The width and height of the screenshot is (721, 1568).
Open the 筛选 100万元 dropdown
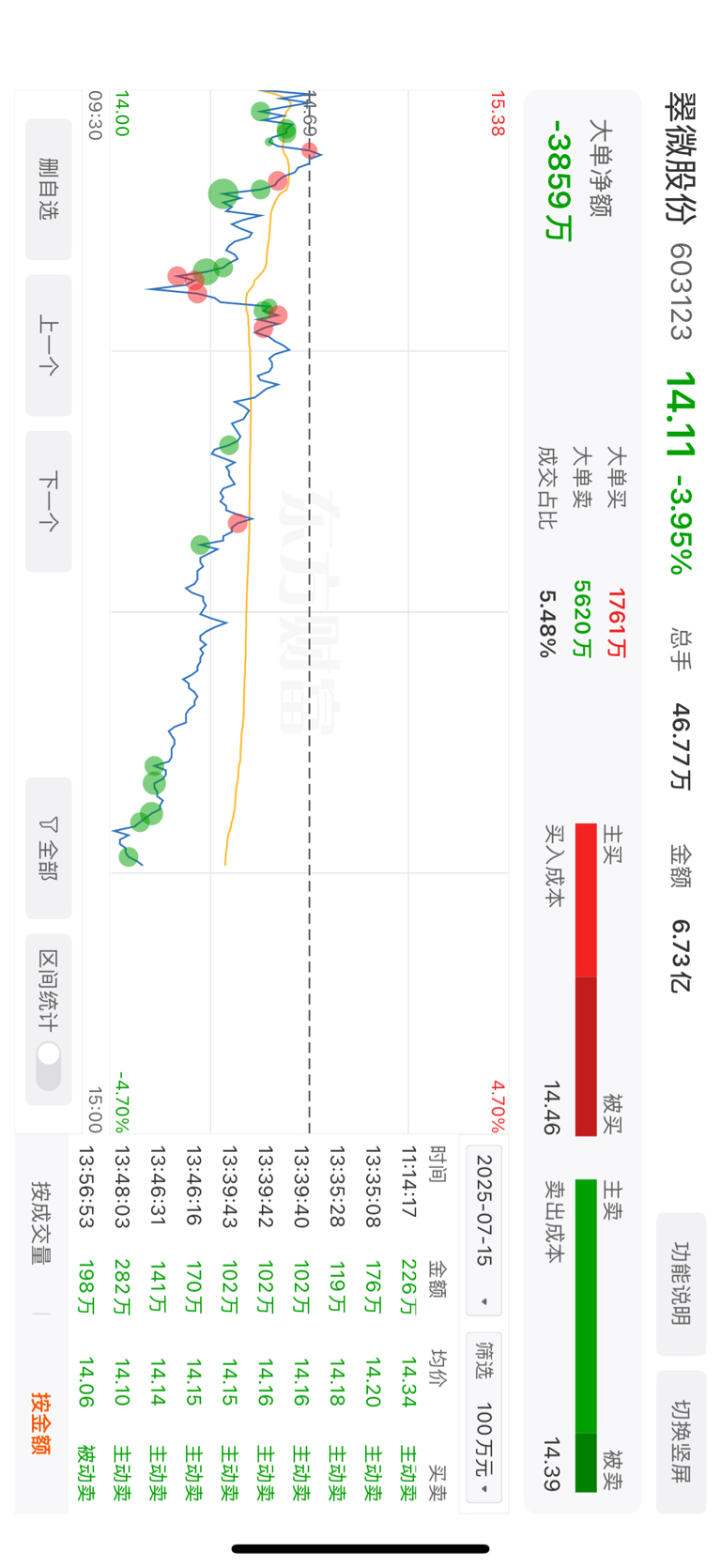[x=484, y=1418]
